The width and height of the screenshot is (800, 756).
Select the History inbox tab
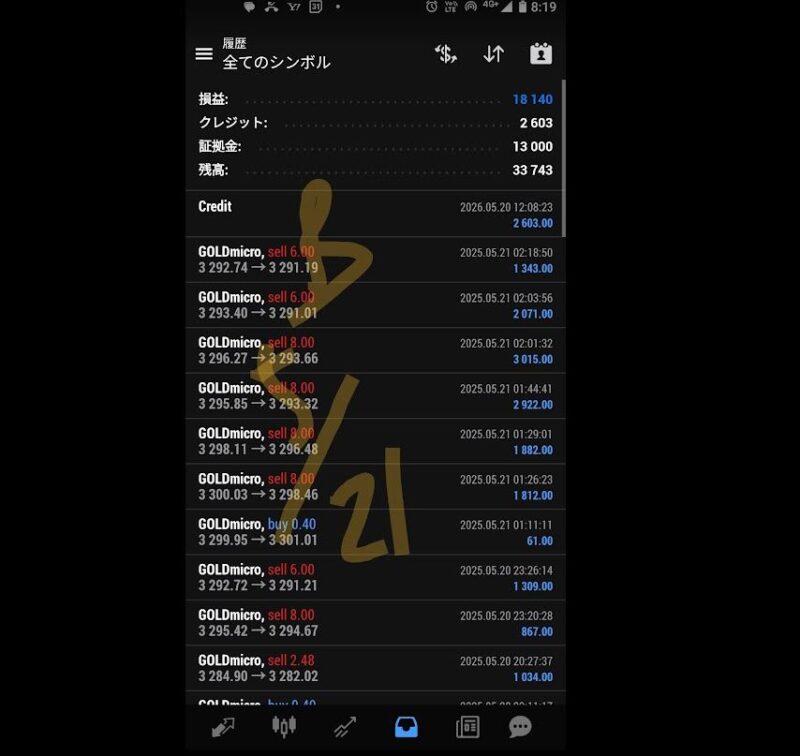(x=406, y=727)
